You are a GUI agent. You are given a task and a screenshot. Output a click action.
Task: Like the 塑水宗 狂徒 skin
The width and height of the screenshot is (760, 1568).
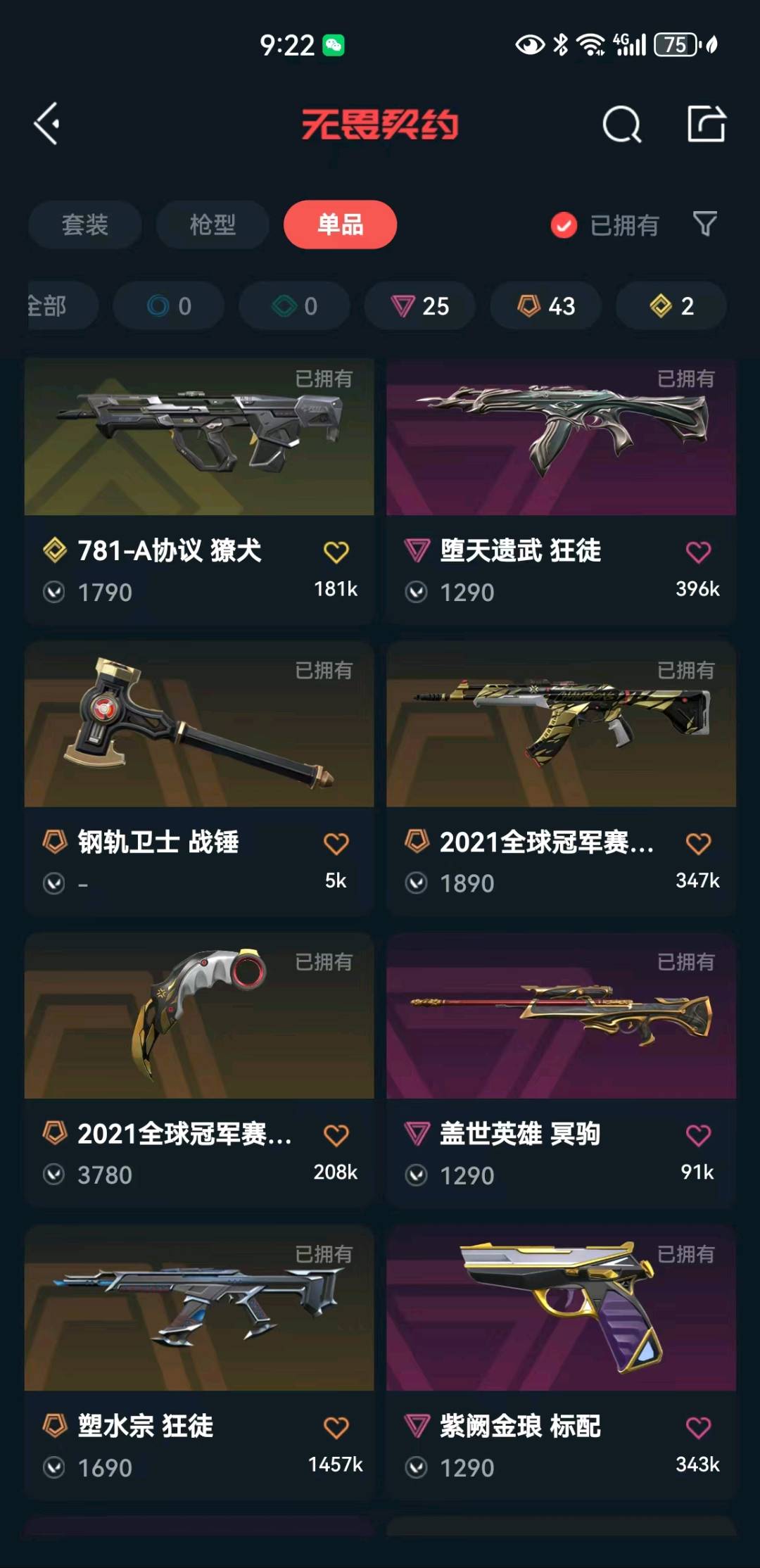click(x=336, y=1428)
